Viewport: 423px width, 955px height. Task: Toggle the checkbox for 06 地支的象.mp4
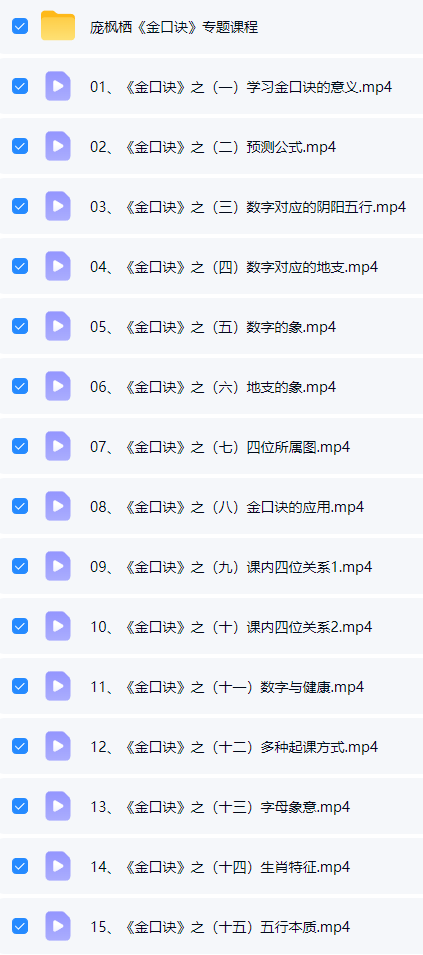pyautogui.click(x=20, y=386)
